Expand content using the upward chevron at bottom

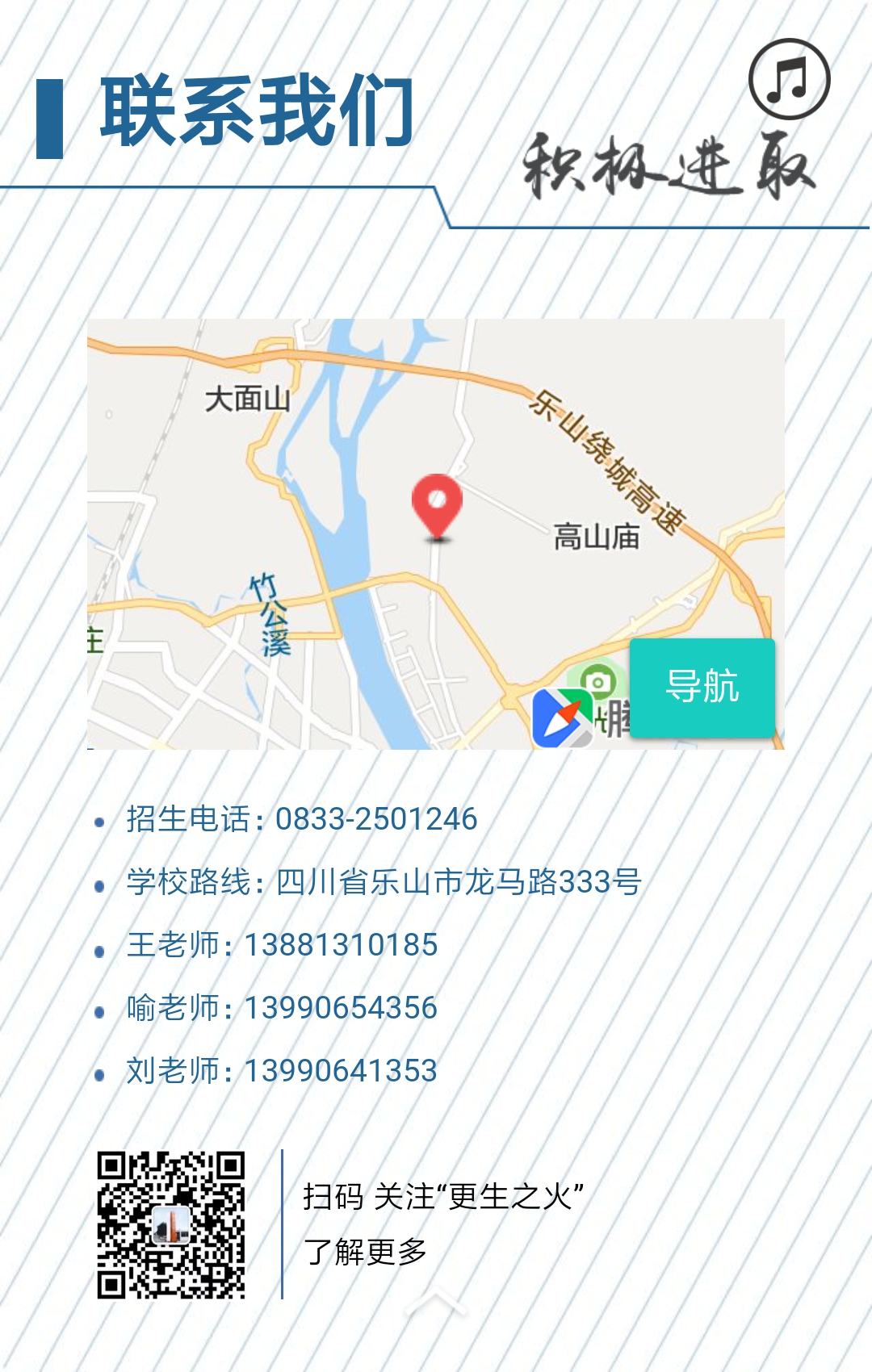[x=436, y=1300]
